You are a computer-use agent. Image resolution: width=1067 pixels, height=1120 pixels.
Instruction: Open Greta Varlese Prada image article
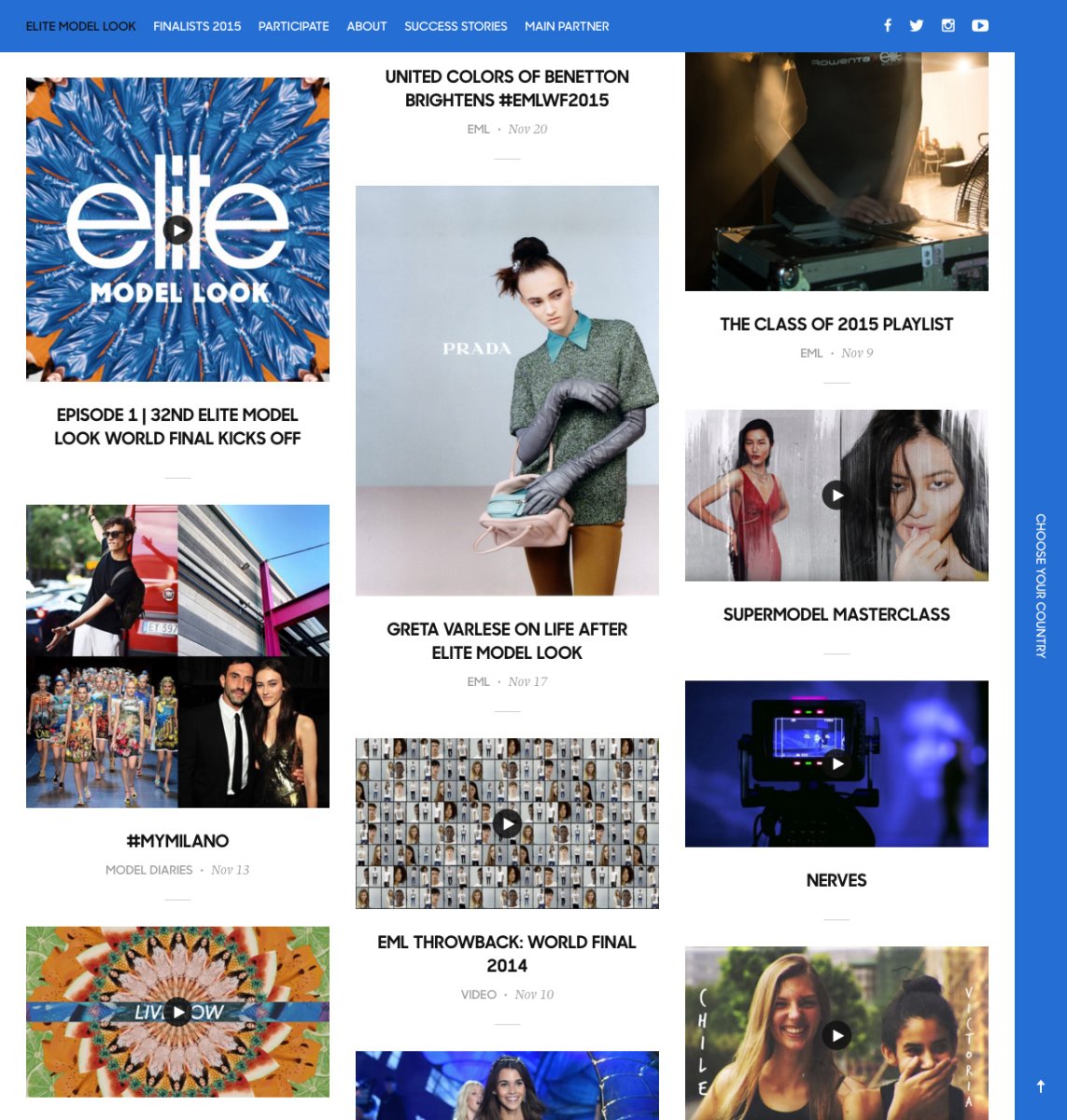pyautogui.click(x=507, y=390)
